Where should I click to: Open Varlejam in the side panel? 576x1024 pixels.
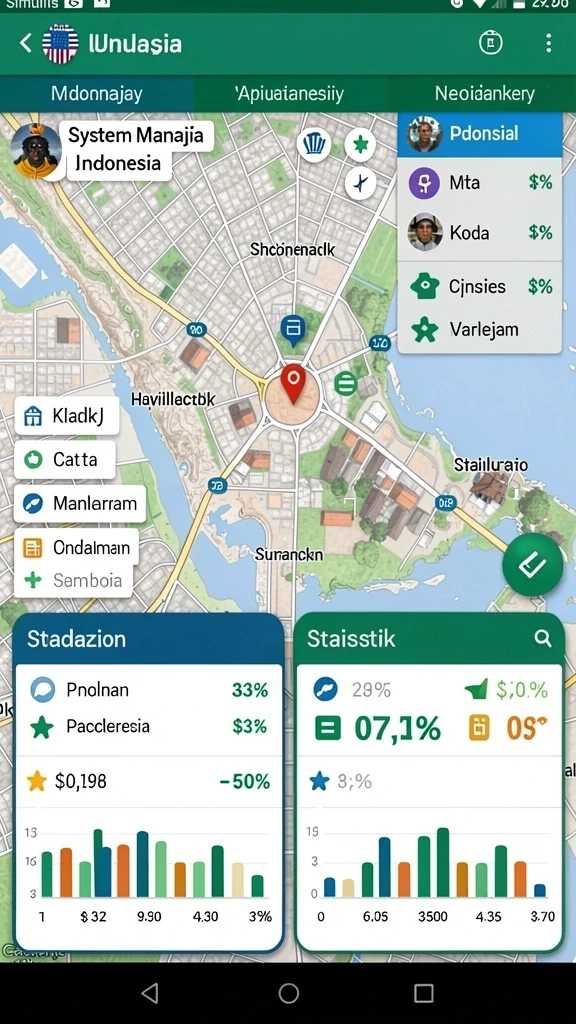tap(479, 330)
